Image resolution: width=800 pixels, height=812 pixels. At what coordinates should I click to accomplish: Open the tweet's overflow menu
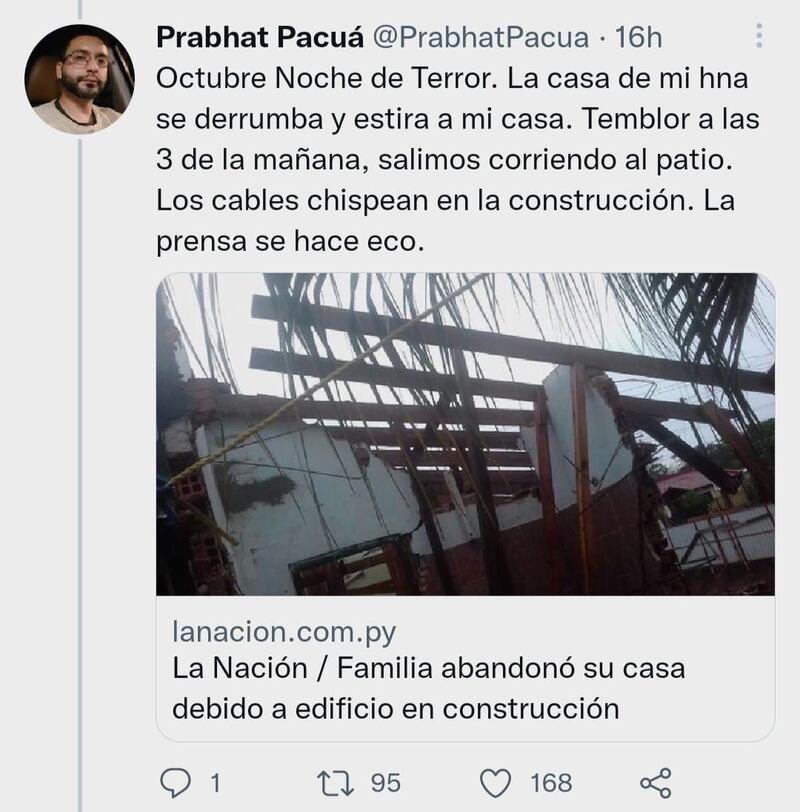pyautogui.click(x=761, y=39)
